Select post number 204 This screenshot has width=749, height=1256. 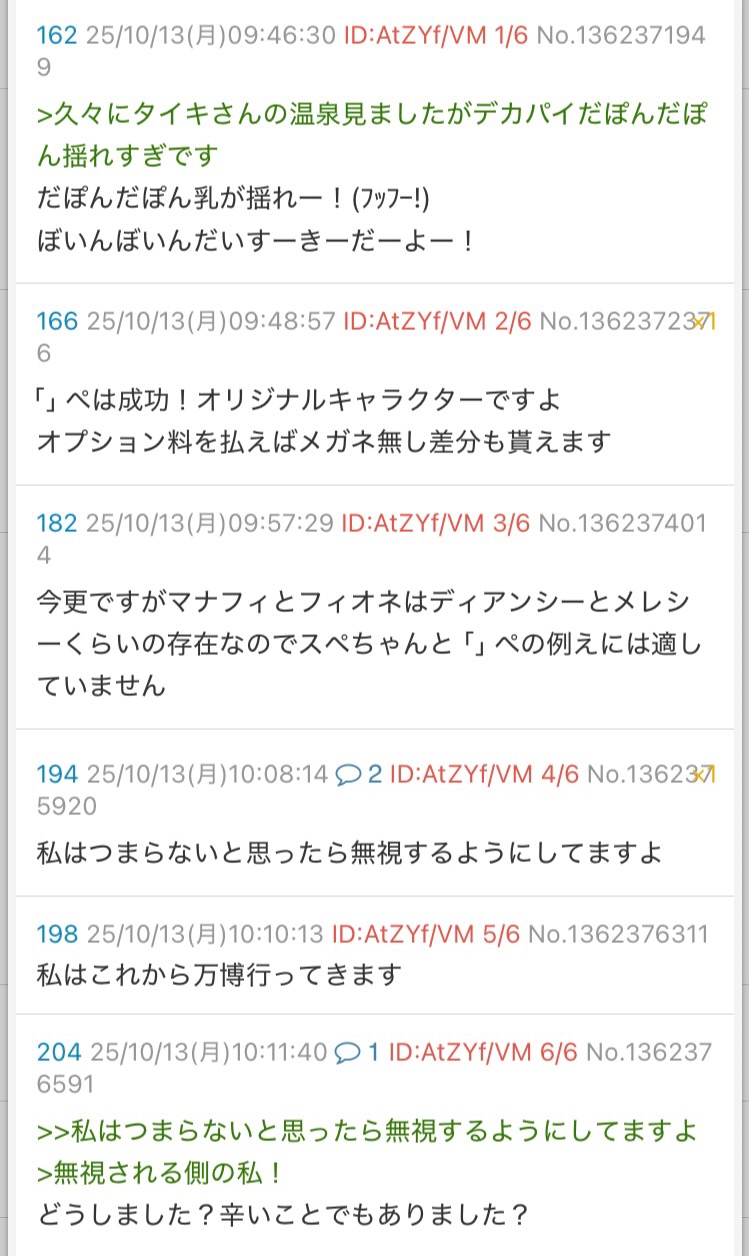point(58,1052)
